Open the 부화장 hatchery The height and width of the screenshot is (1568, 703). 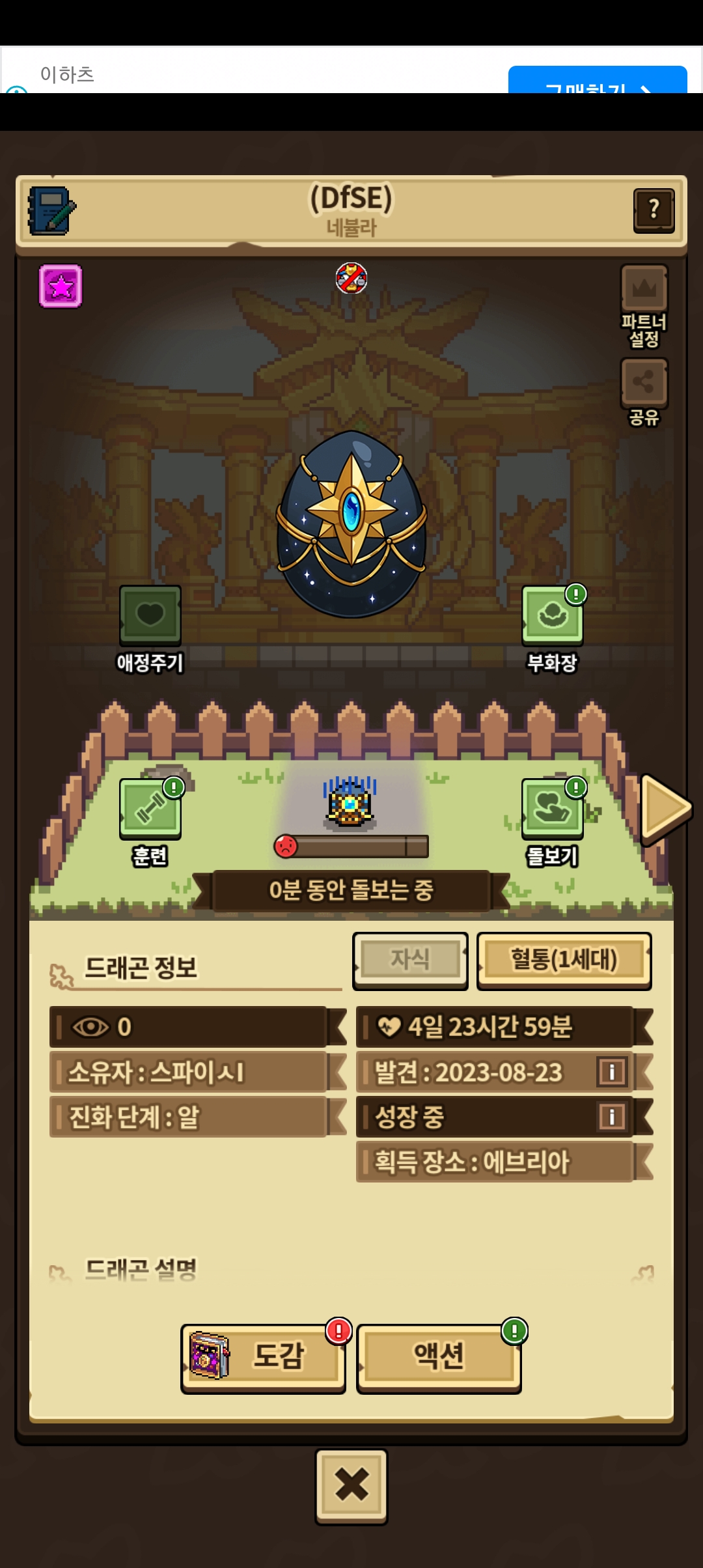tap(552, 615)
